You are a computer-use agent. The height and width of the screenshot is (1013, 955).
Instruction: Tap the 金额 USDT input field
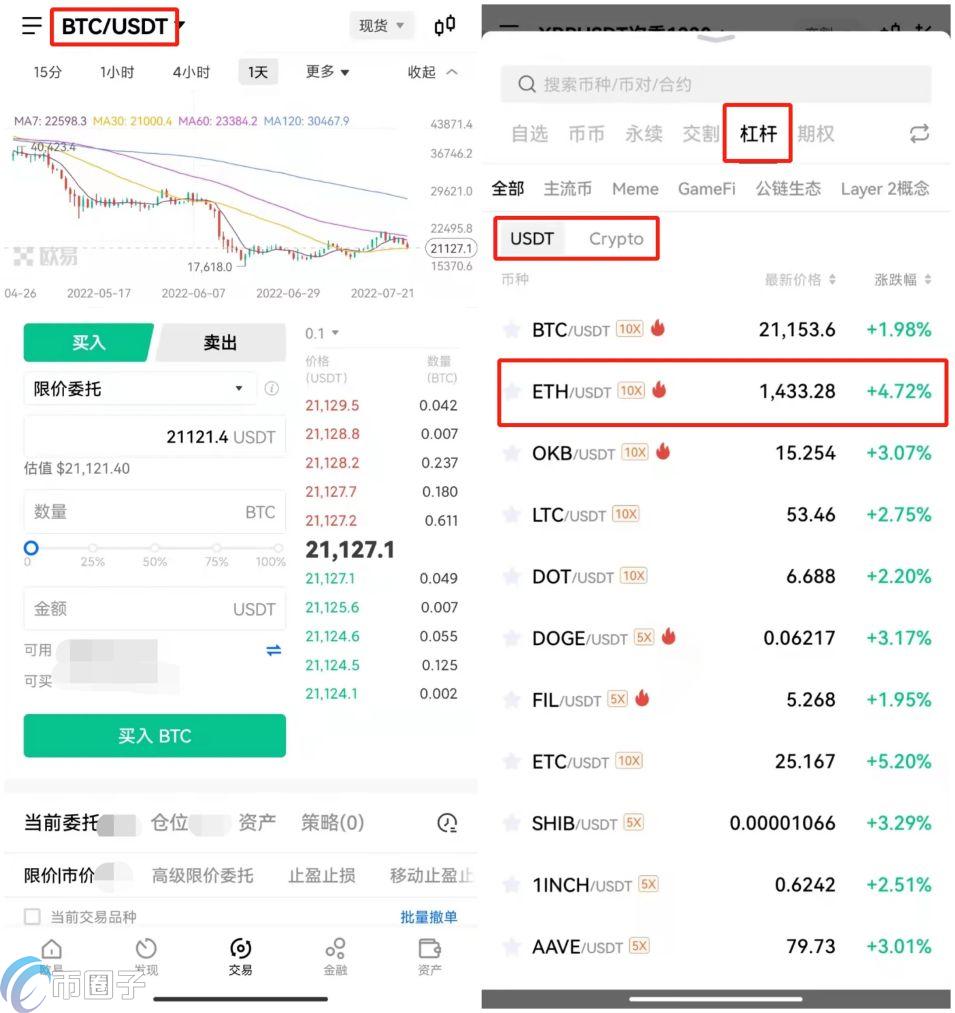(154, 609)
